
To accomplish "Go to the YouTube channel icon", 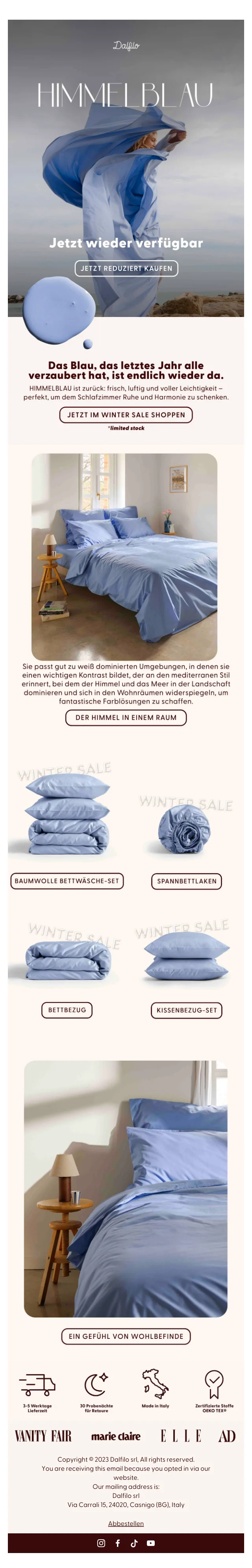I will [x=150, y=1542].
